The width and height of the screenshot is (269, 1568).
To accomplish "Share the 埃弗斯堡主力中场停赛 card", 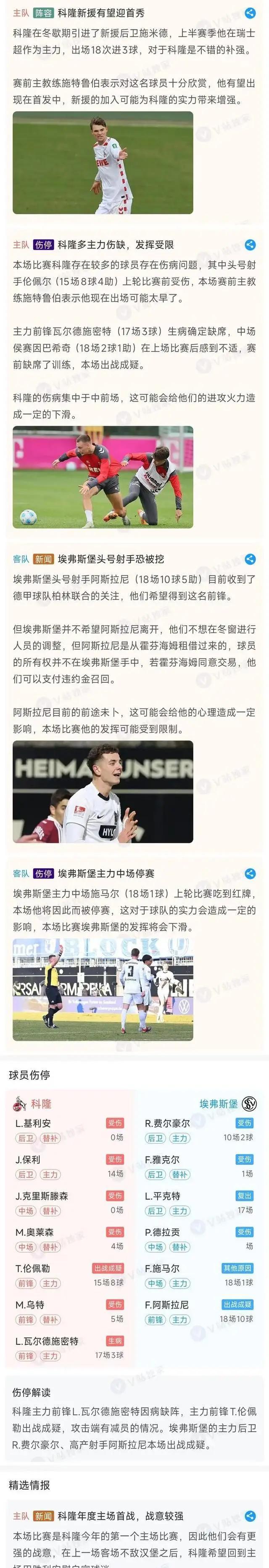I will pos(250,873).
